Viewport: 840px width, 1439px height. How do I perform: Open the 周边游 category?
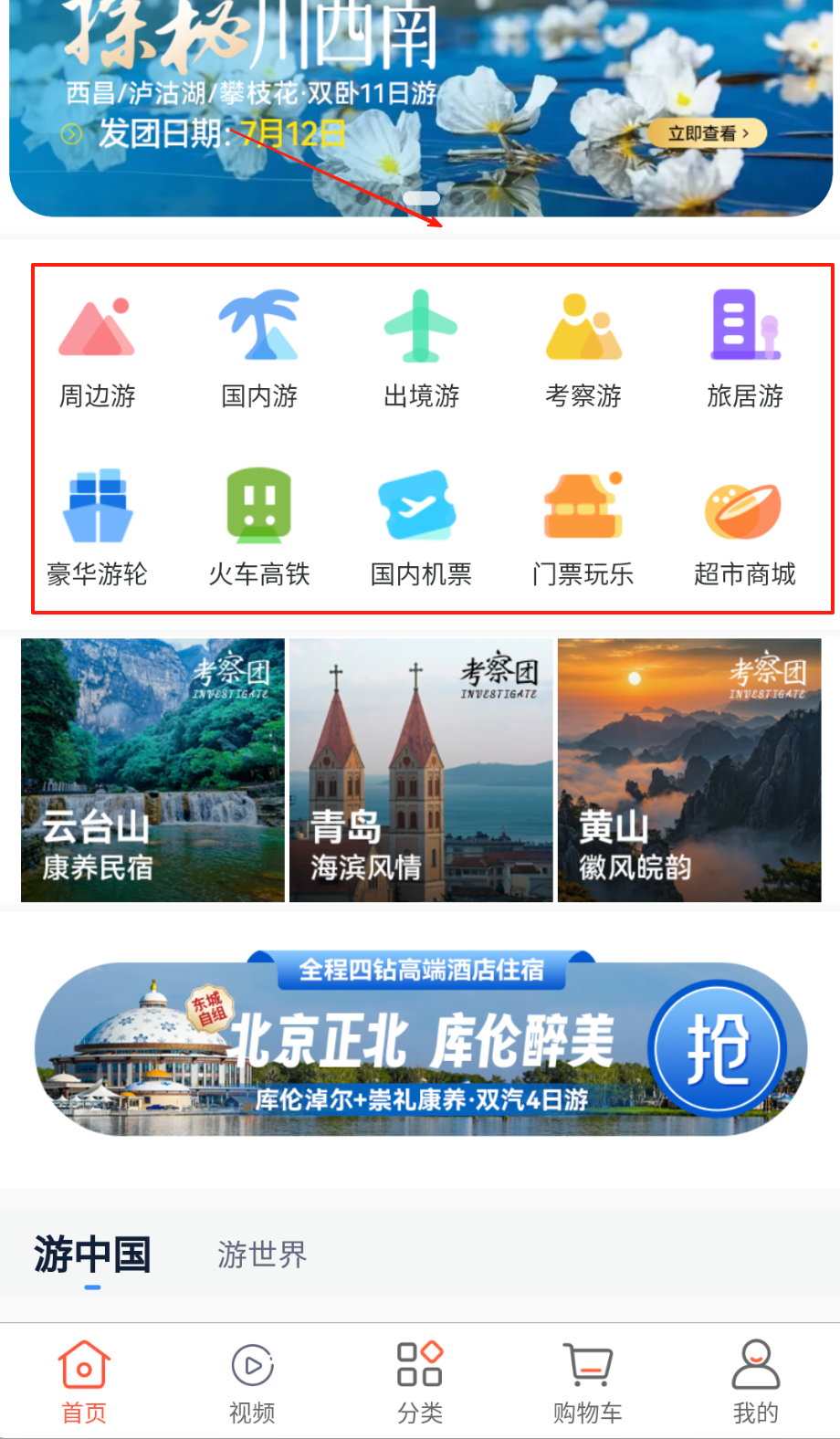point(97,349)
